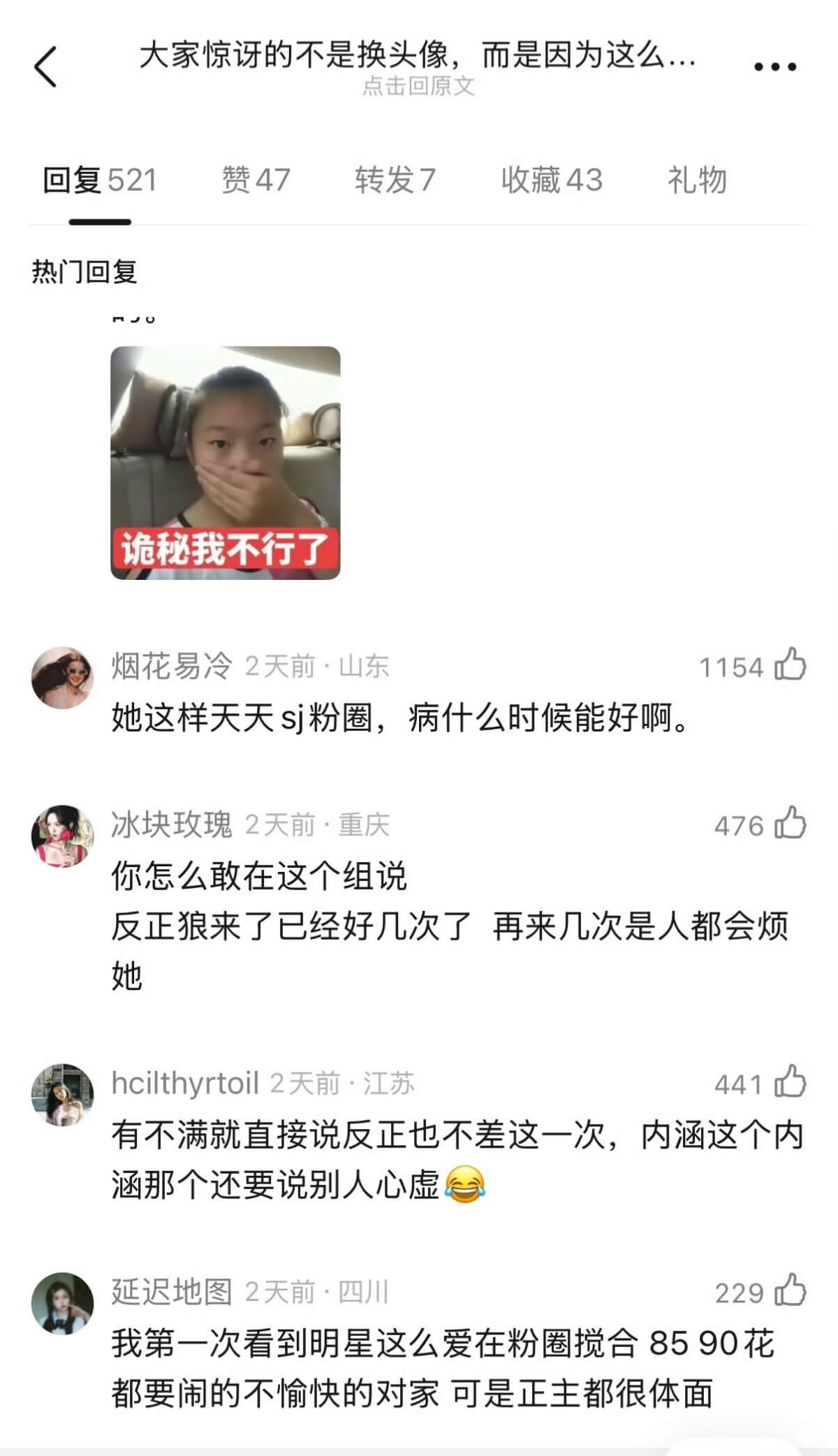Switch to the 转发 7 tab
This screenshot has height=1456, width=838.
395,180
